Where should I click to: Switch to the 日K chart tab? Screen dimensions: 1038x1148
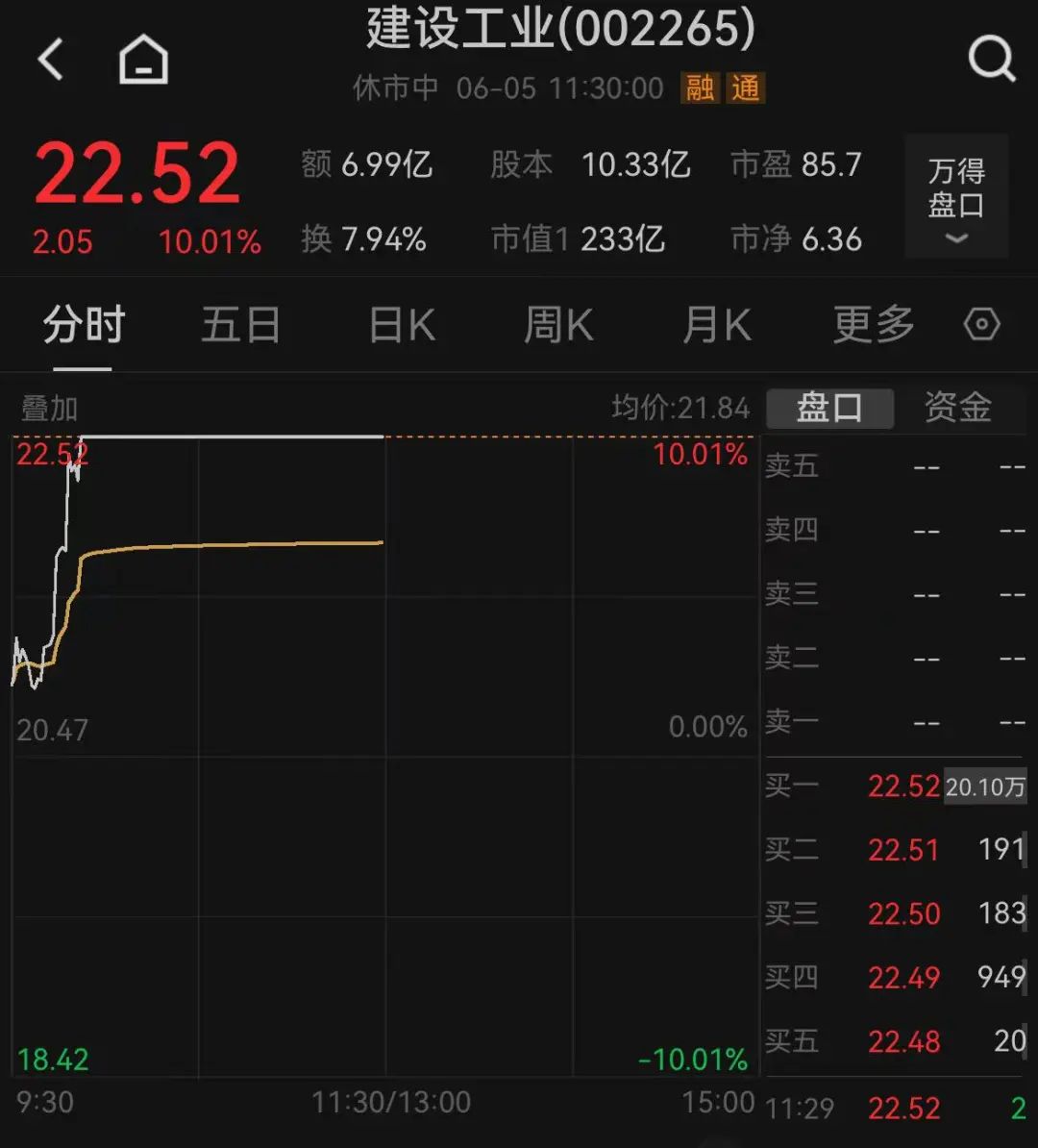(x=402, y=325)
